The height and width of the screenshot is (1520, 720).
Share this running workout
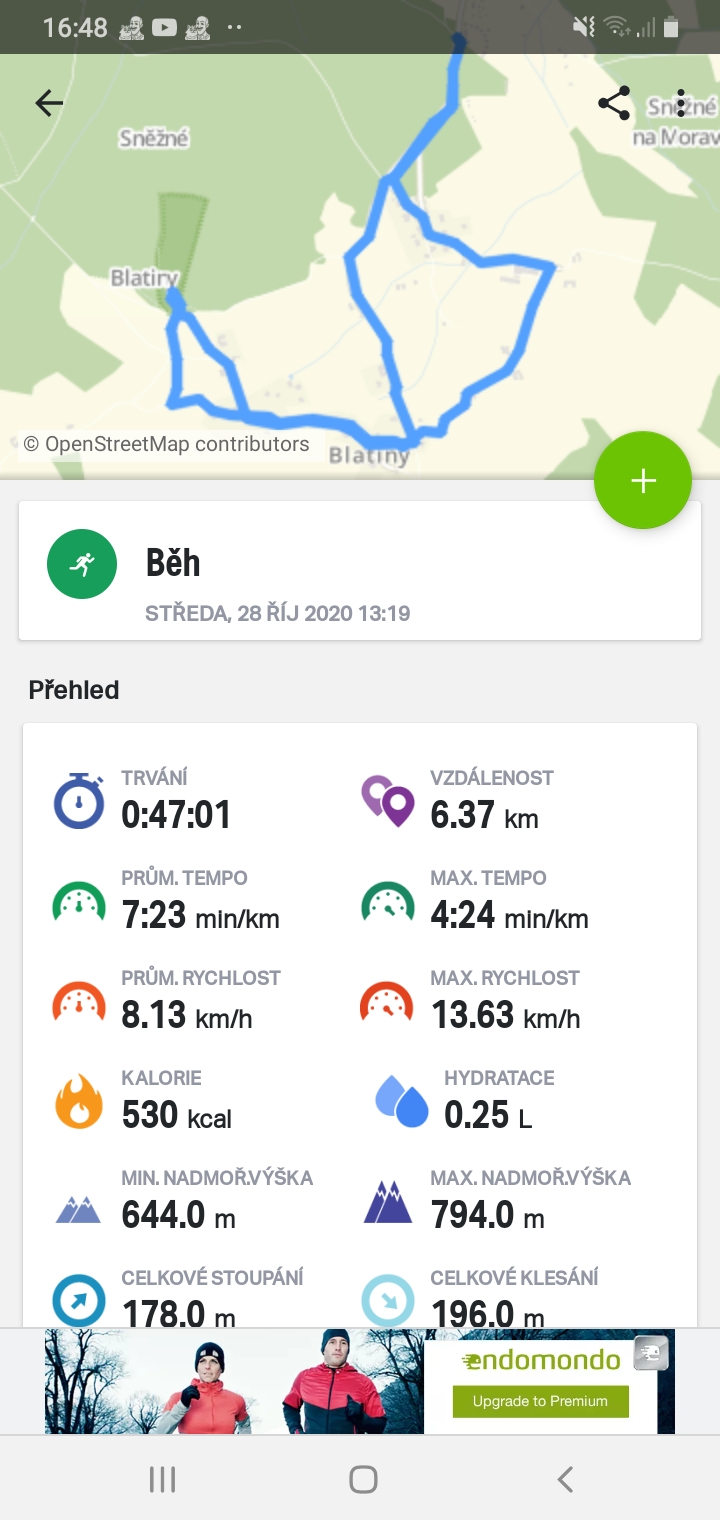pos(613,103)
